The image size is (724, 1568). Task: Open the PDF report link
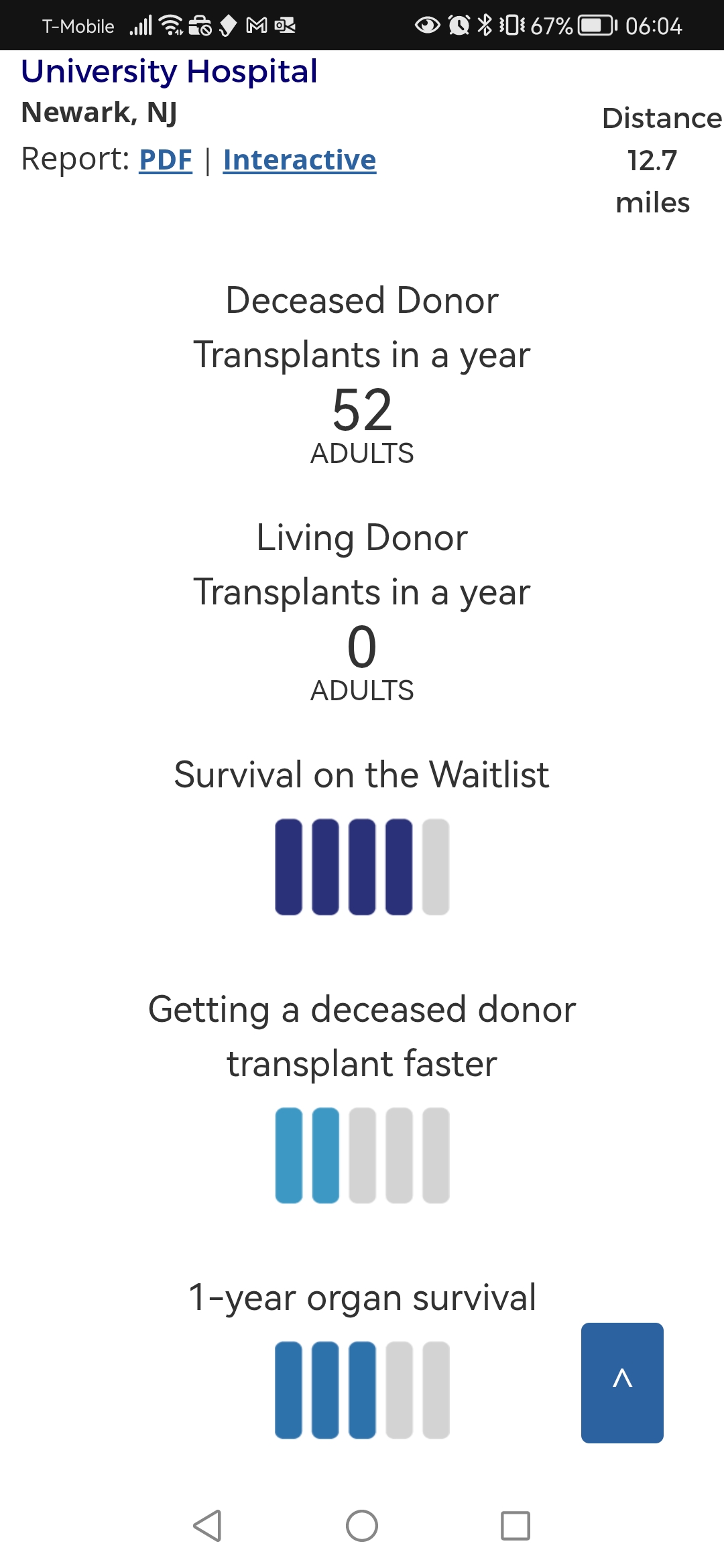tap(166, 160)
